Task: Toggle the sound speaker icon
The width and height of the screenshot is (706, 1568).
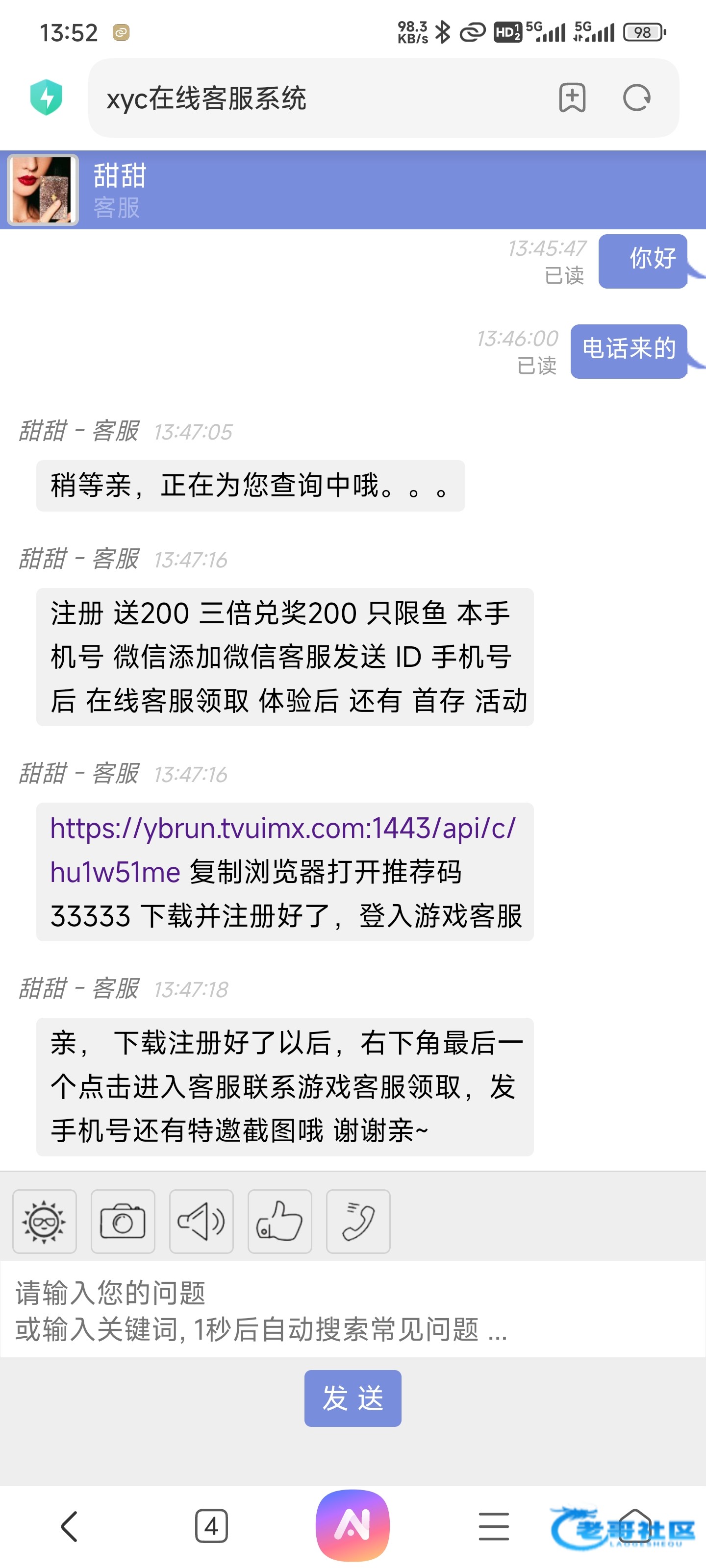Action: [201, 1221]
